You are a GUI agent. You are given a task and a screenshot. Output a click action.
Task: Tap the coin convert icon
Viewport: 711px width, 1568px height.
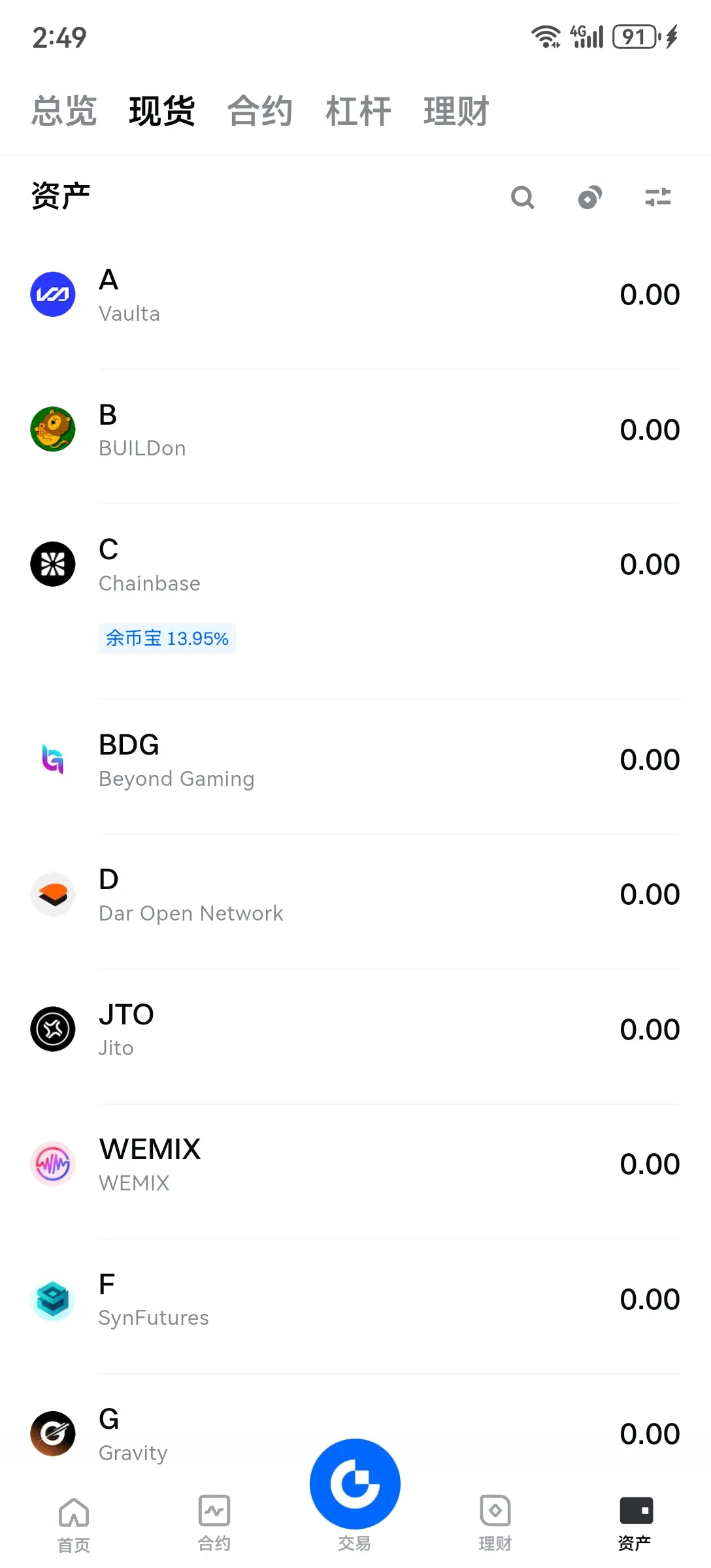click(589, 197)
